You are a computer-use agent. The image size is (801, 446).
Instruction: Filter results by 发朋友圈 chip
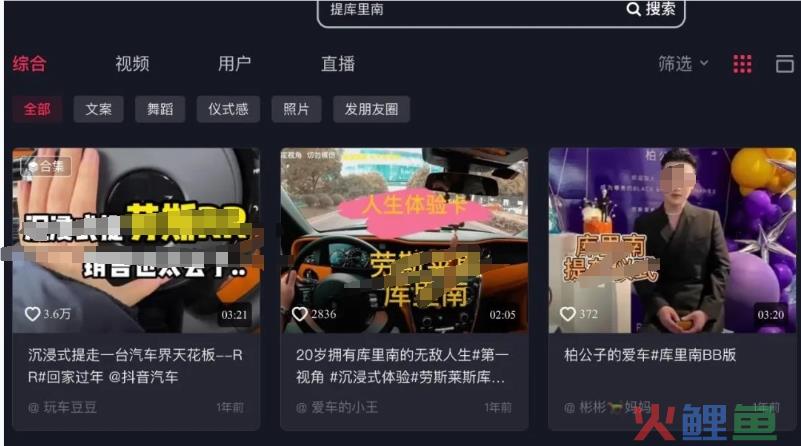tap(371, 109)
